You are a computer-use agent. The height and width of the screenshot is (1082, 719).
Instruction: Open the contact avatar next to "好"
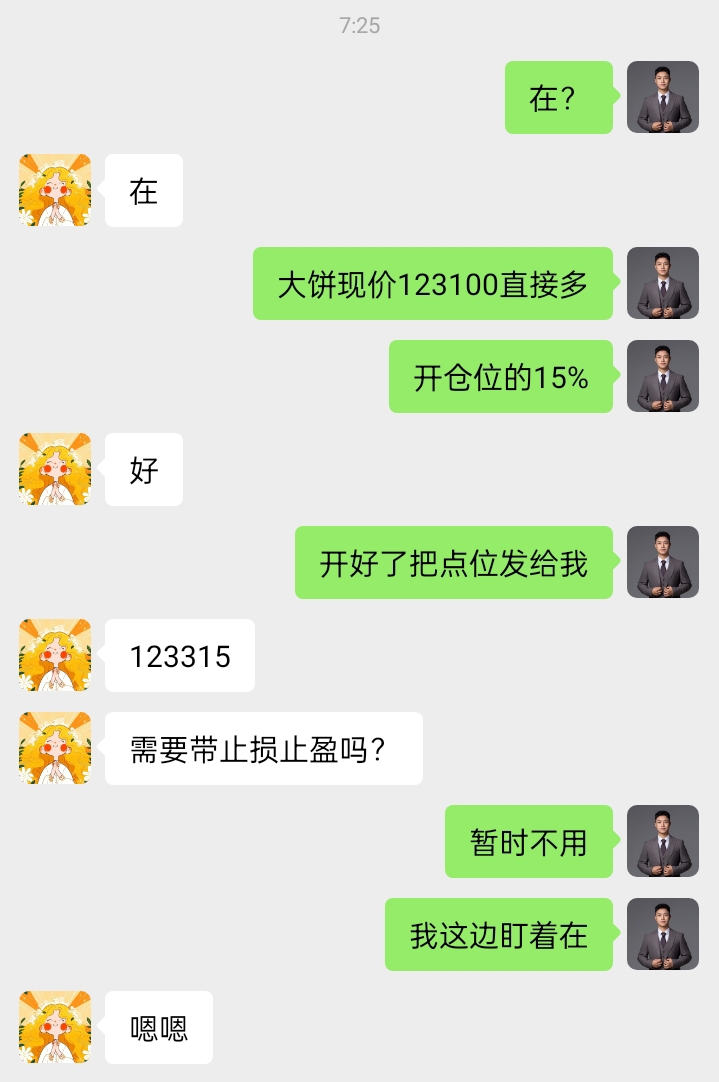(x=55, y=469)
